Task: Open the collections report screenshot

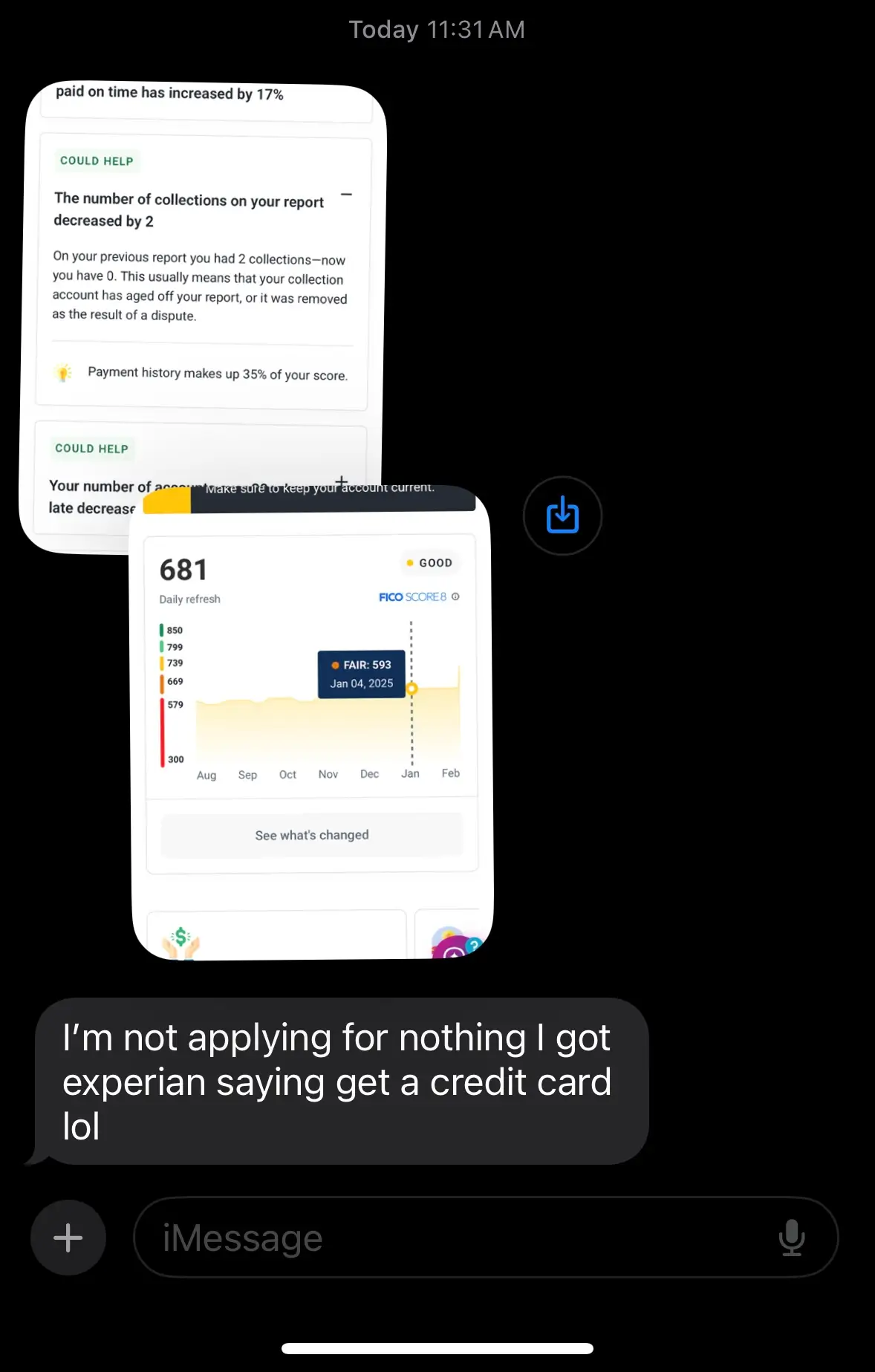Action: pyautogui.click(x=201, y=282)
